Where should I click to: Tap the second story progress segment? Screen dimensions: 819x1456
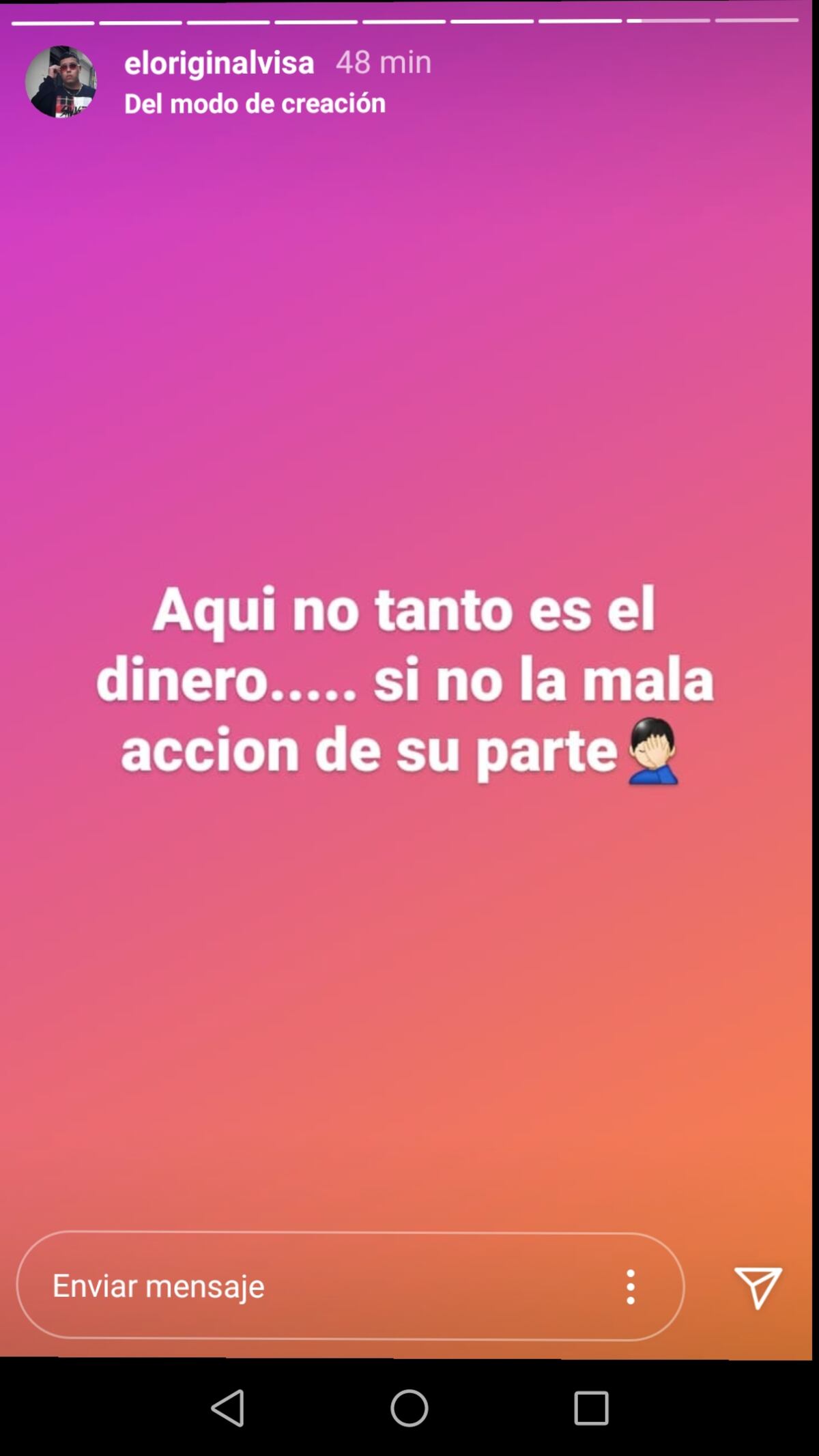(x=140, y=20)
